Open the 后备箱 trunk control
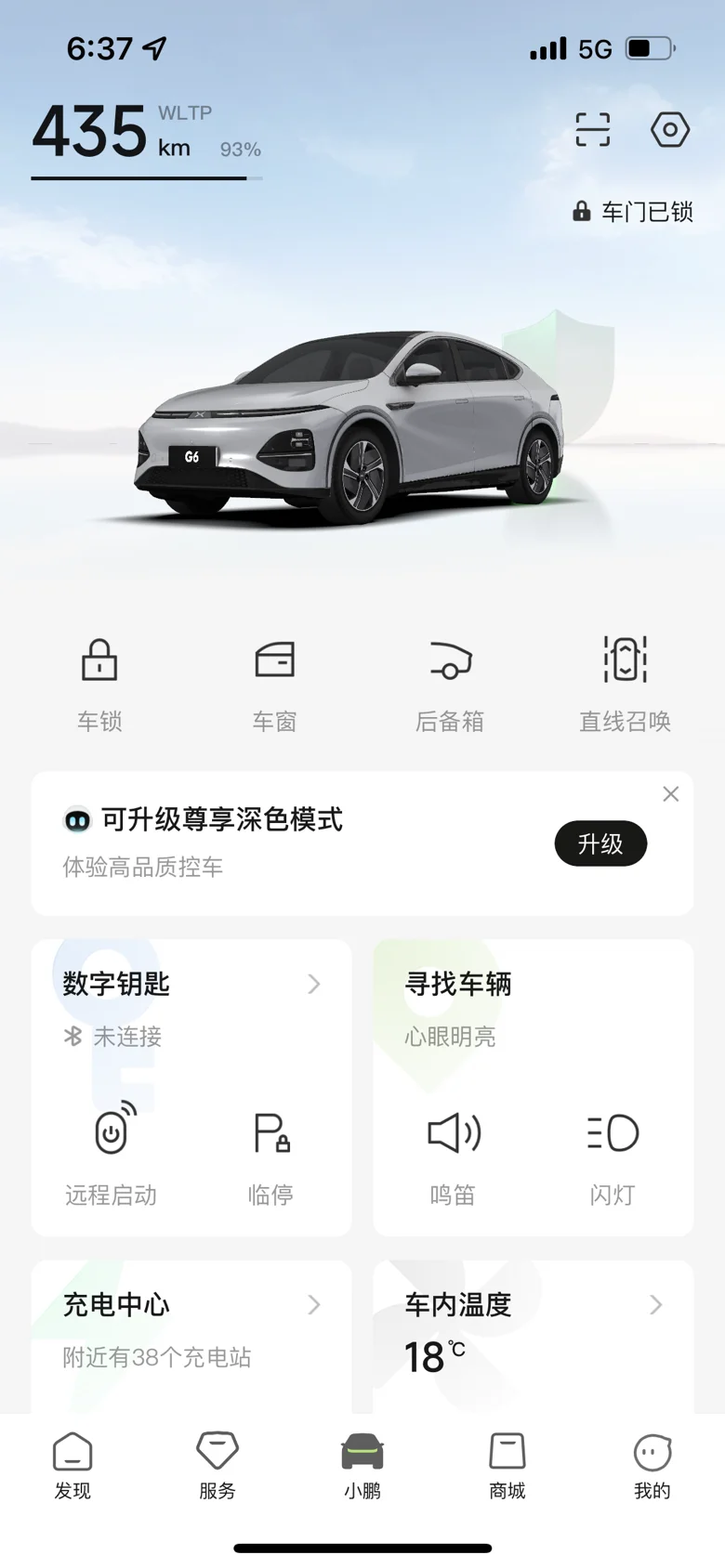 tap(450, 685)
